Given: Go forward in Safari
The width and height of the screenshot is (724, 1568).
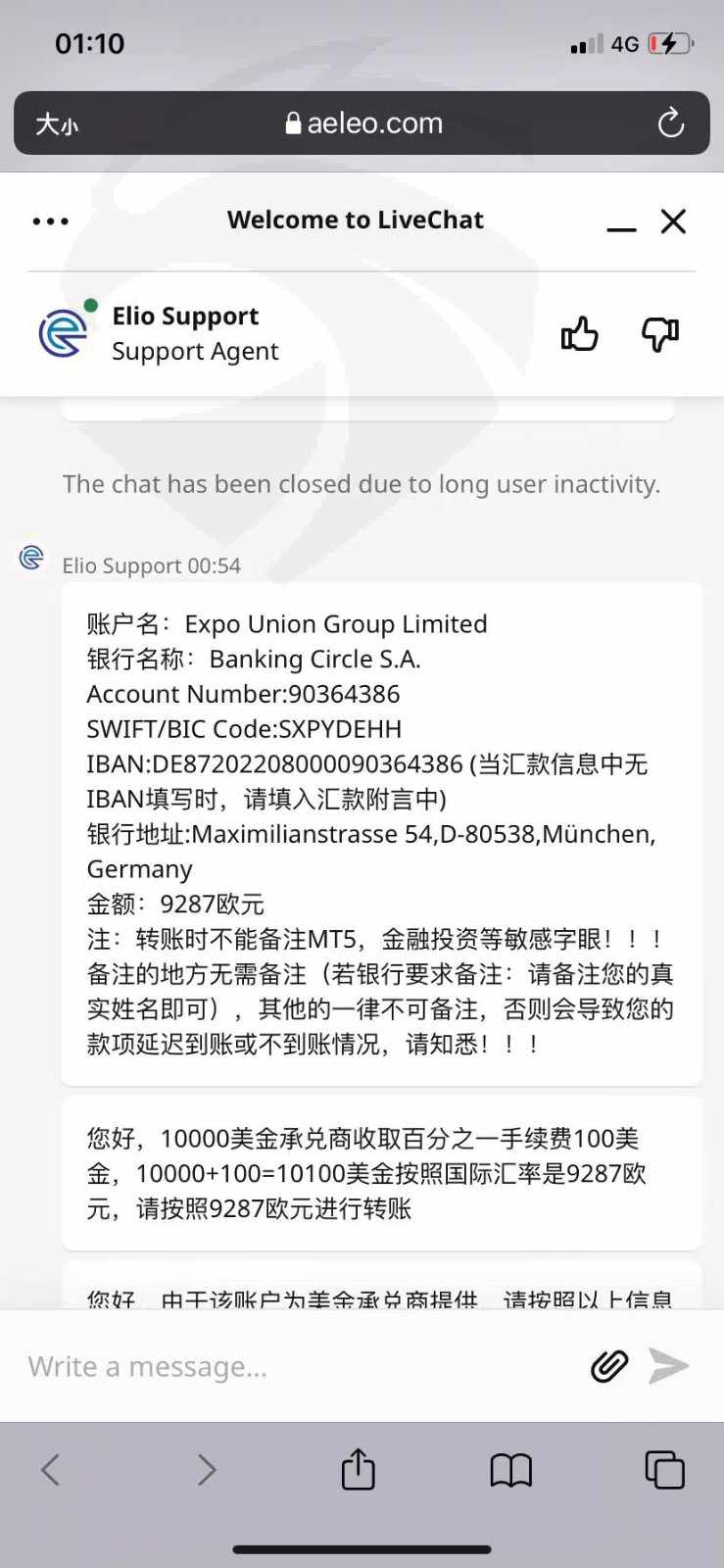Looking at the screenshot, I should 206,1469.
